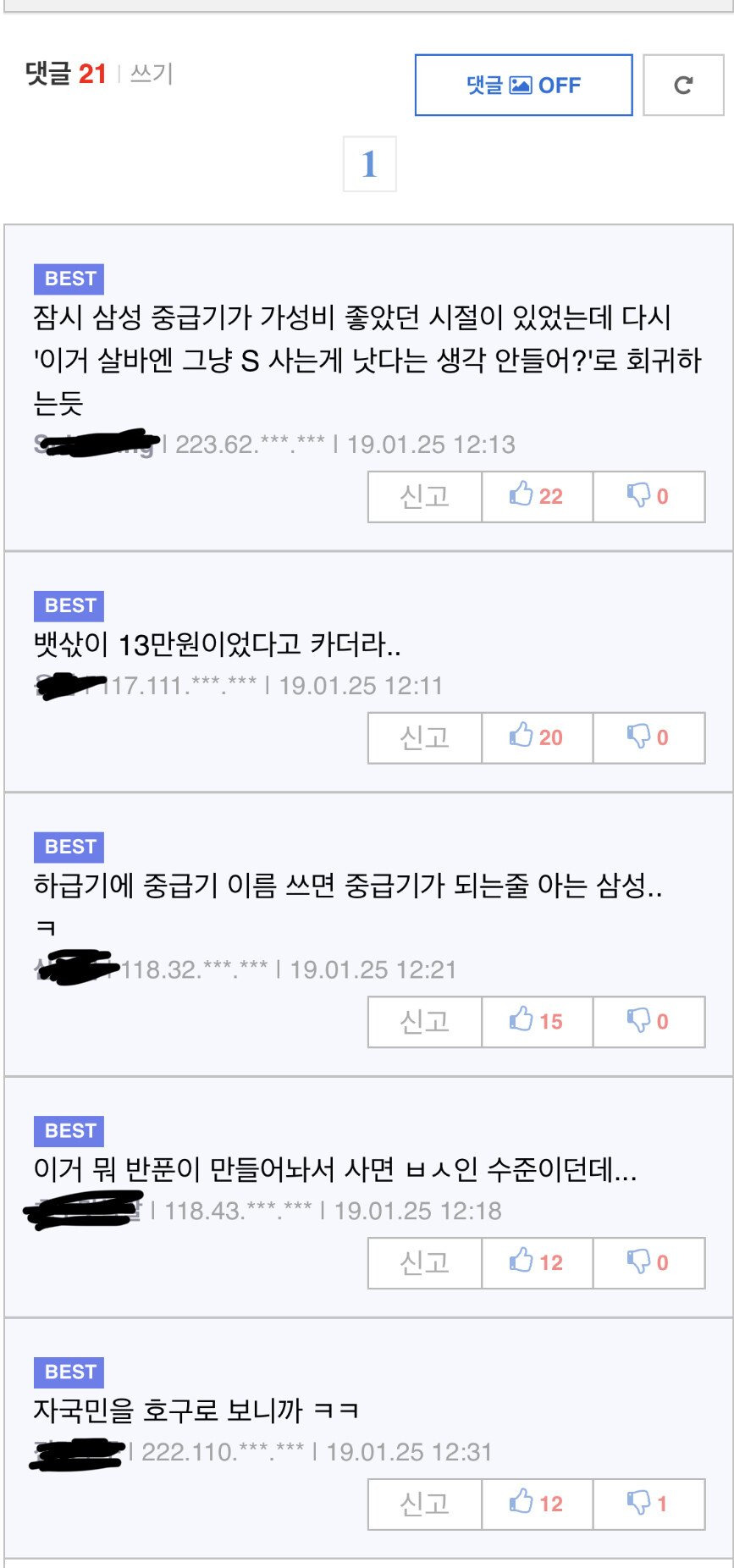This screenshot has width=734, height=1568.
Task: Like the 반푼이 comment from 12:18
Action: pos(538,1263)
